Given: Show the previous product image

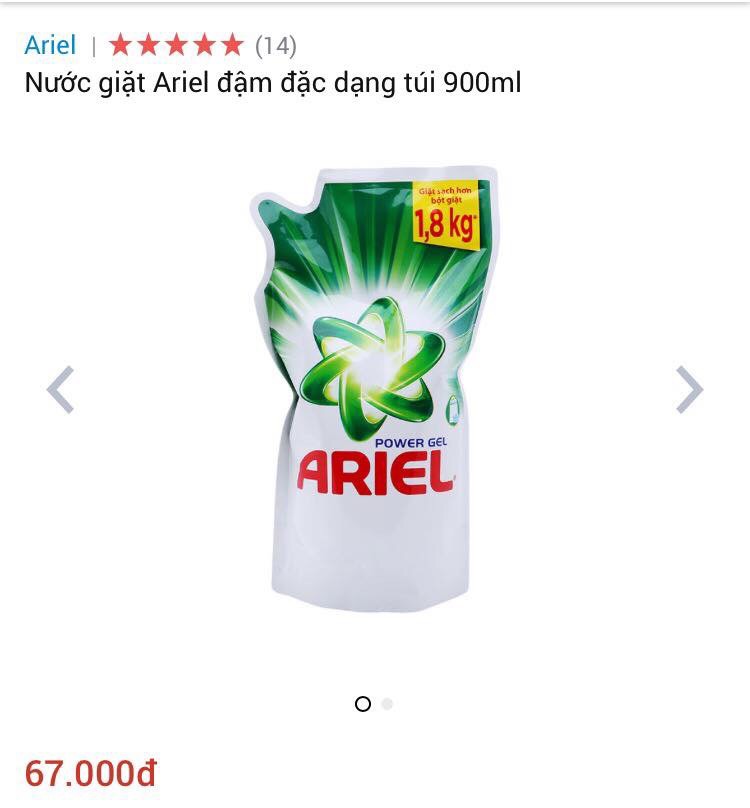Looking at the screenshot, I should [61, 389].
